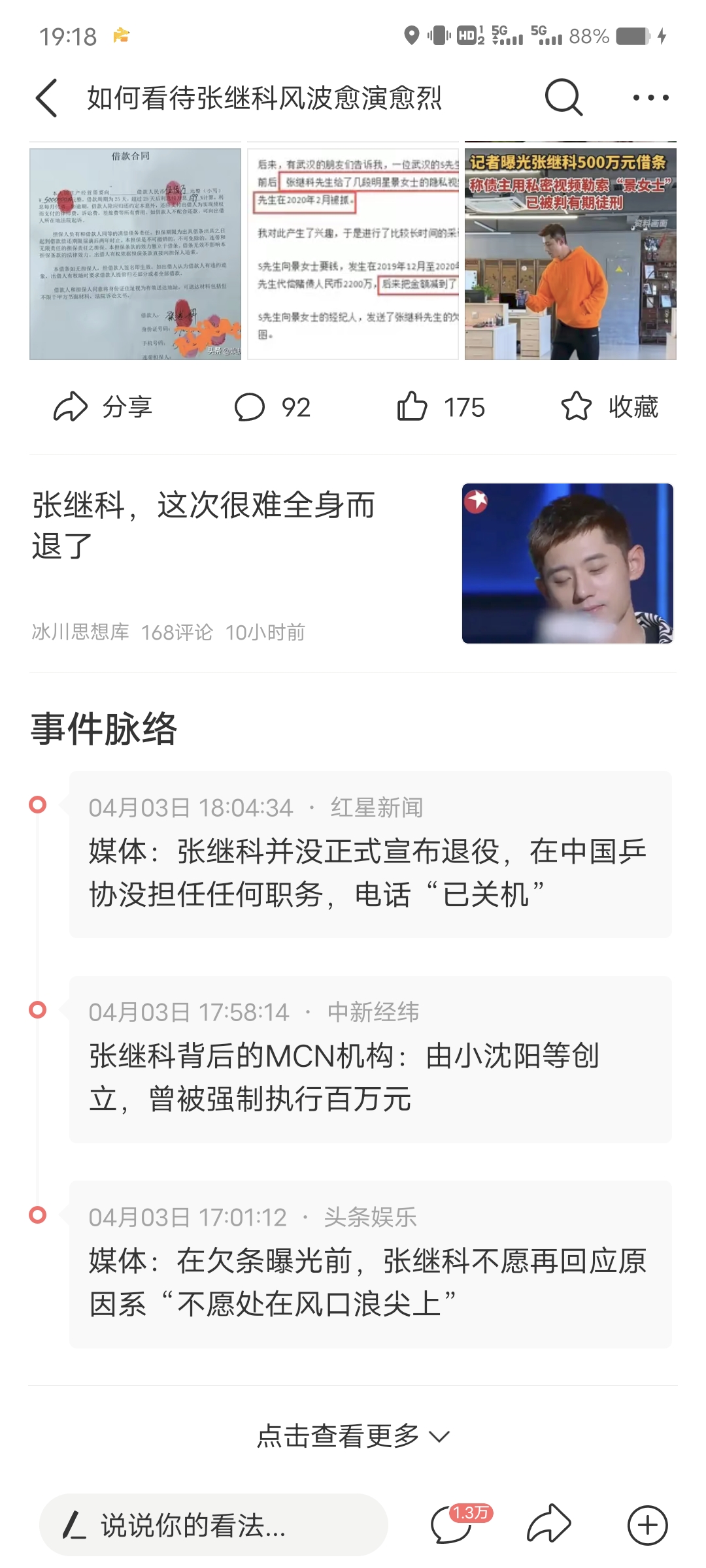This screenshot has height=1568, width=706.
Task: View the red-highlighted text screenshot image
Action: [x=353, y=253]
